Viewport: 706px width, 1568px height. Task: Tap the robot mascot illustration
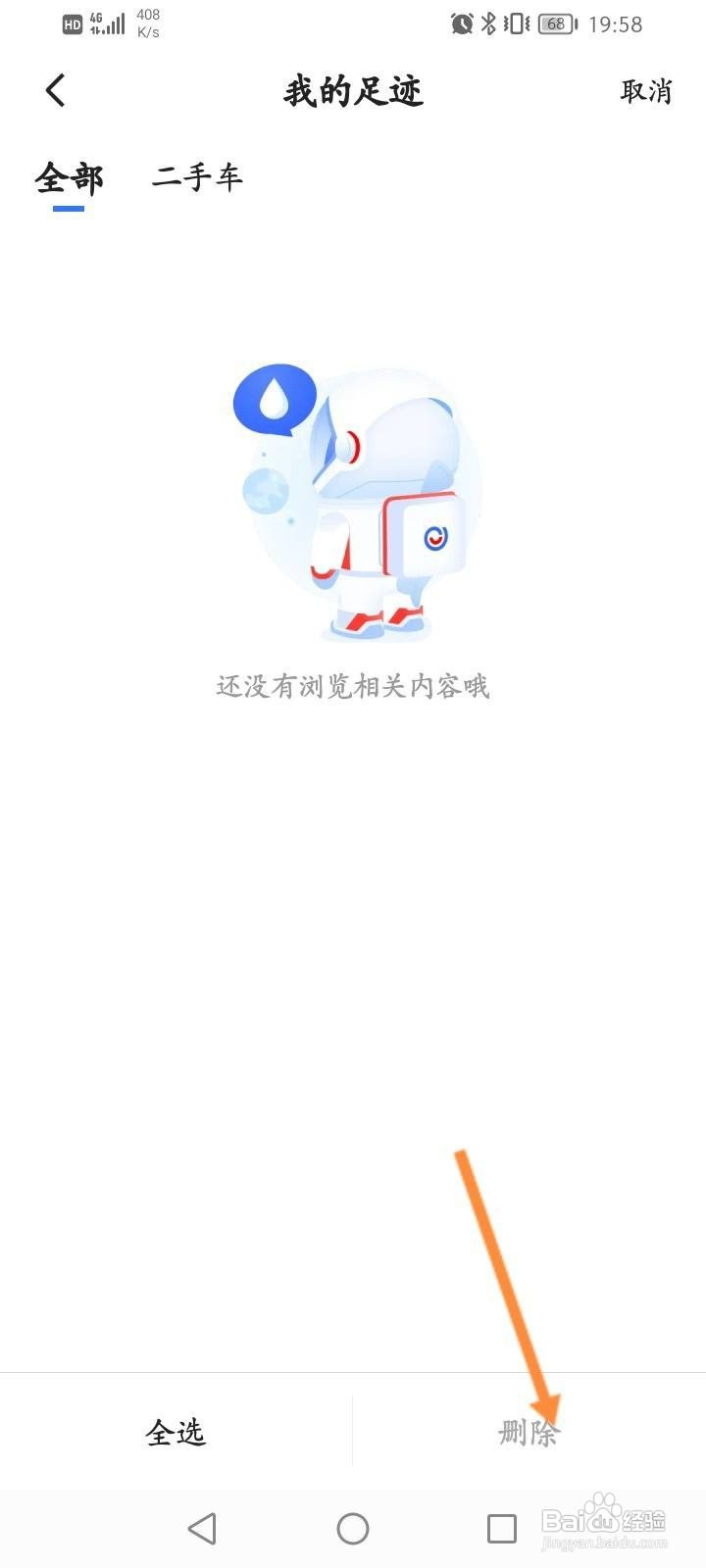pos(392,510)
